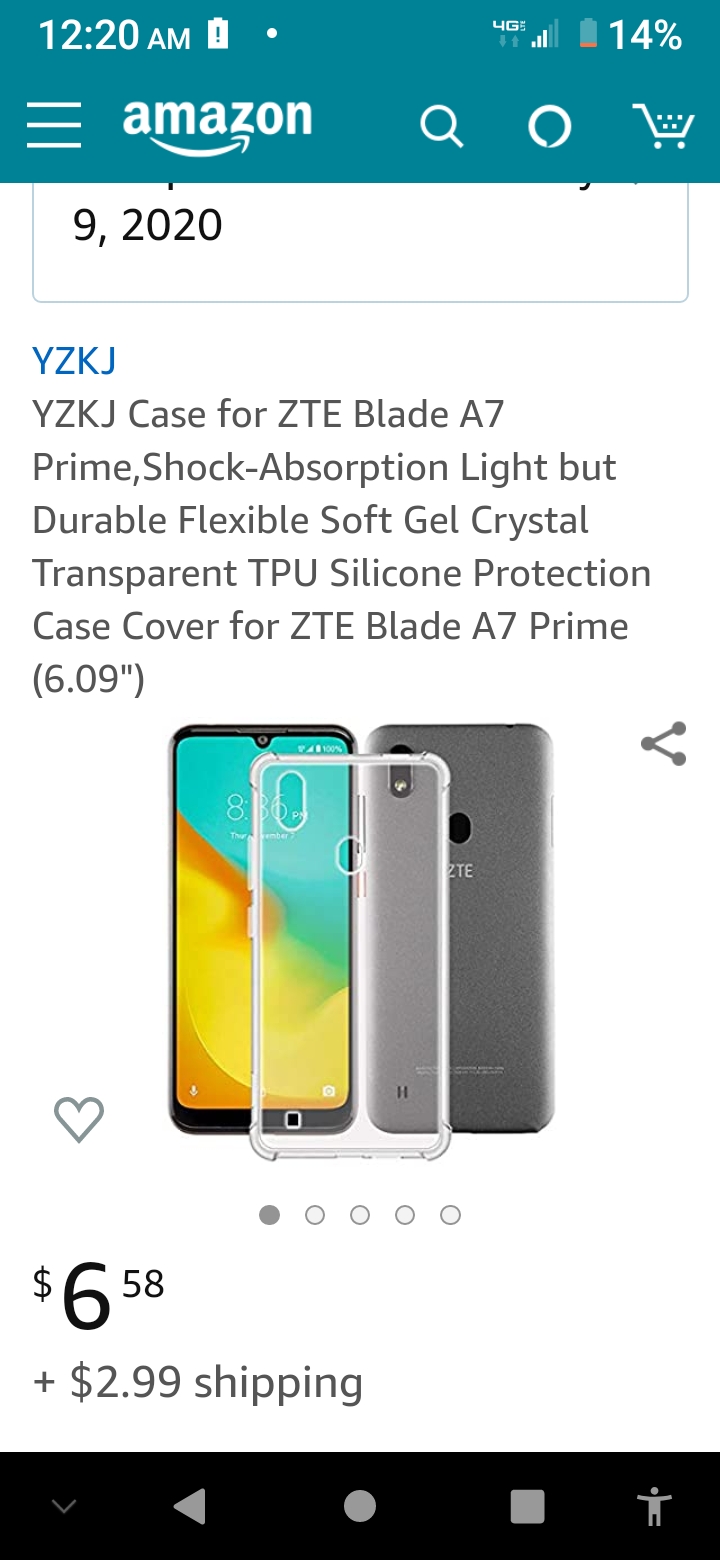Tap the Amazon logo to go home

pyautogui.click(x=217, y=126)
